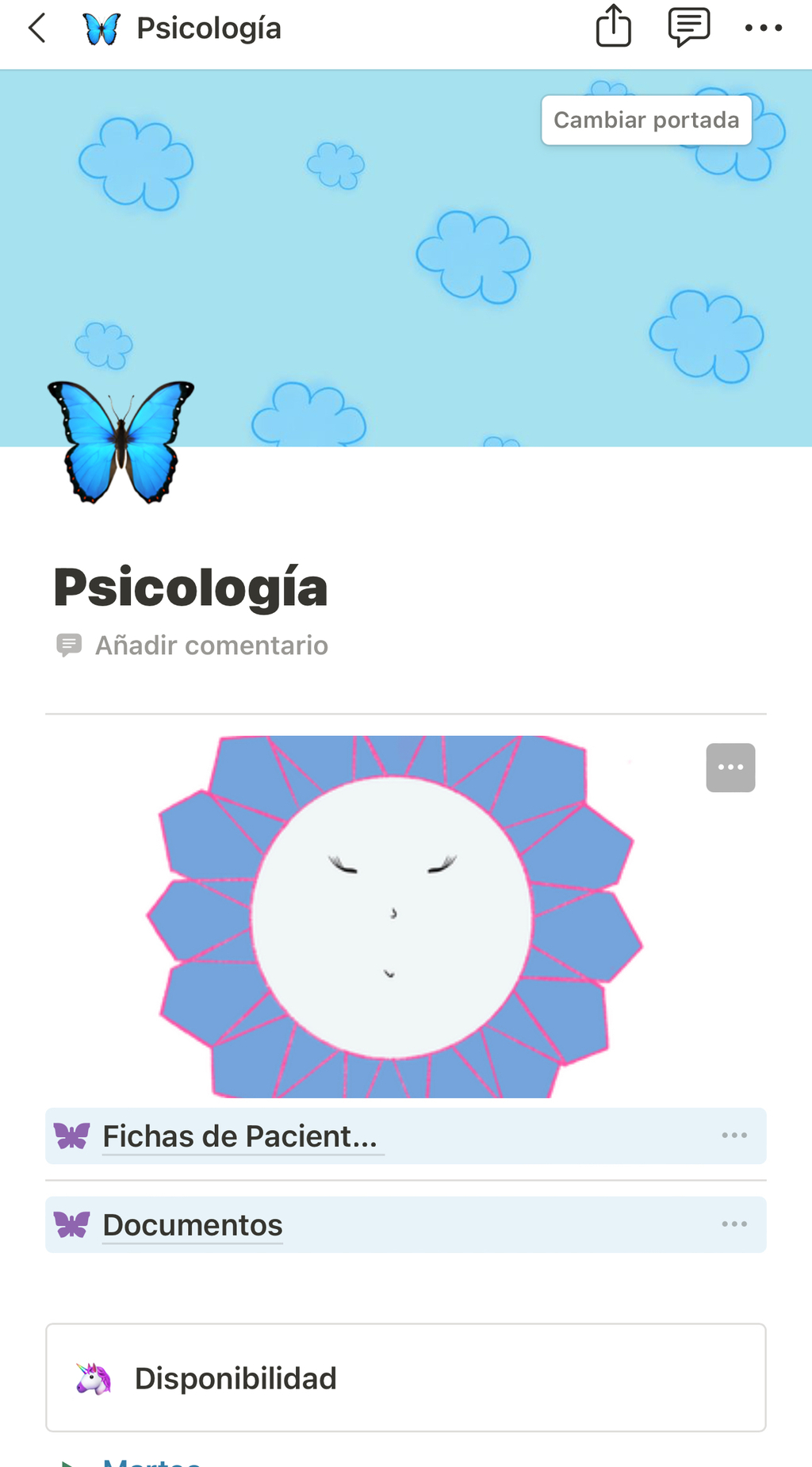Open the flower image block
The image size is (812, 1467).
coord(394,917)
